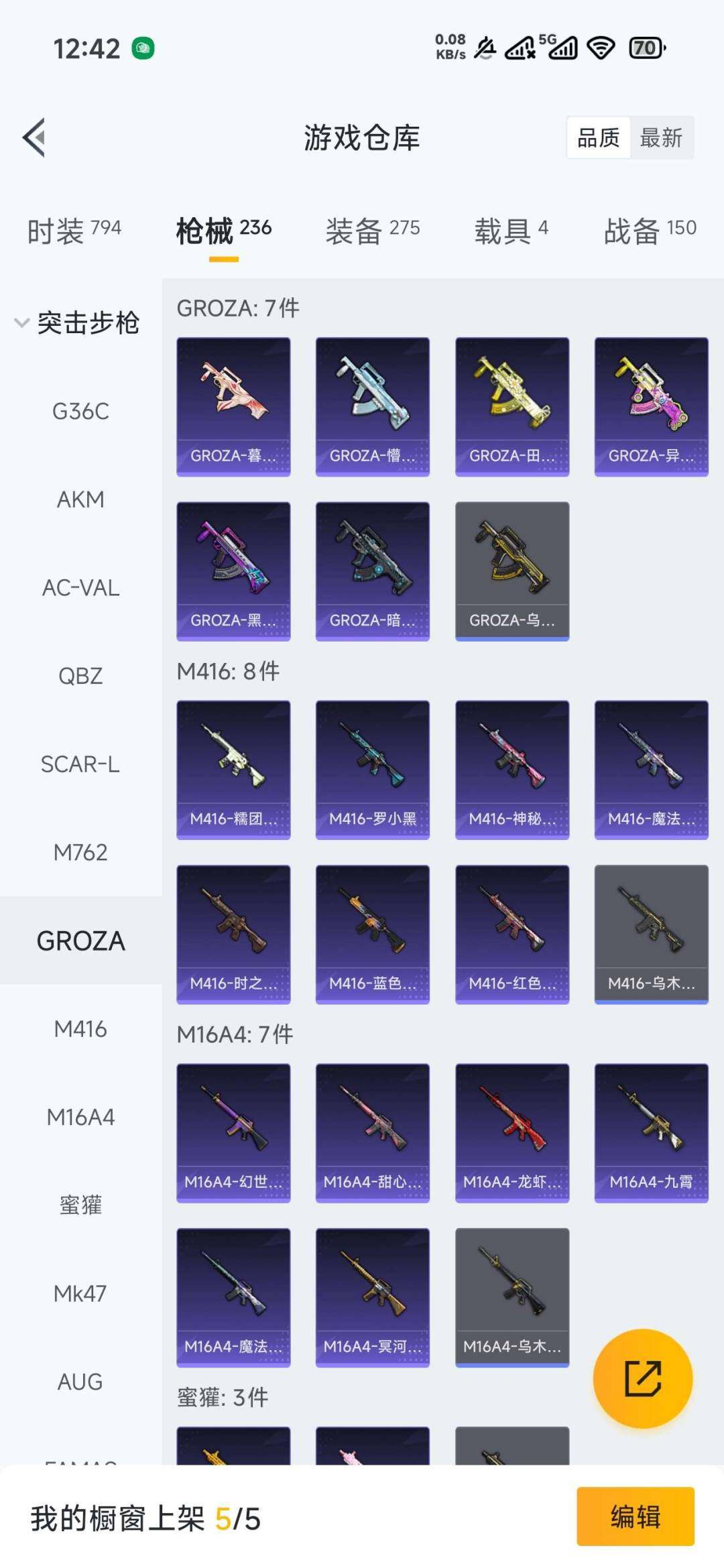
Task: Select the 品质 sorting option
Action: [598, 138]
